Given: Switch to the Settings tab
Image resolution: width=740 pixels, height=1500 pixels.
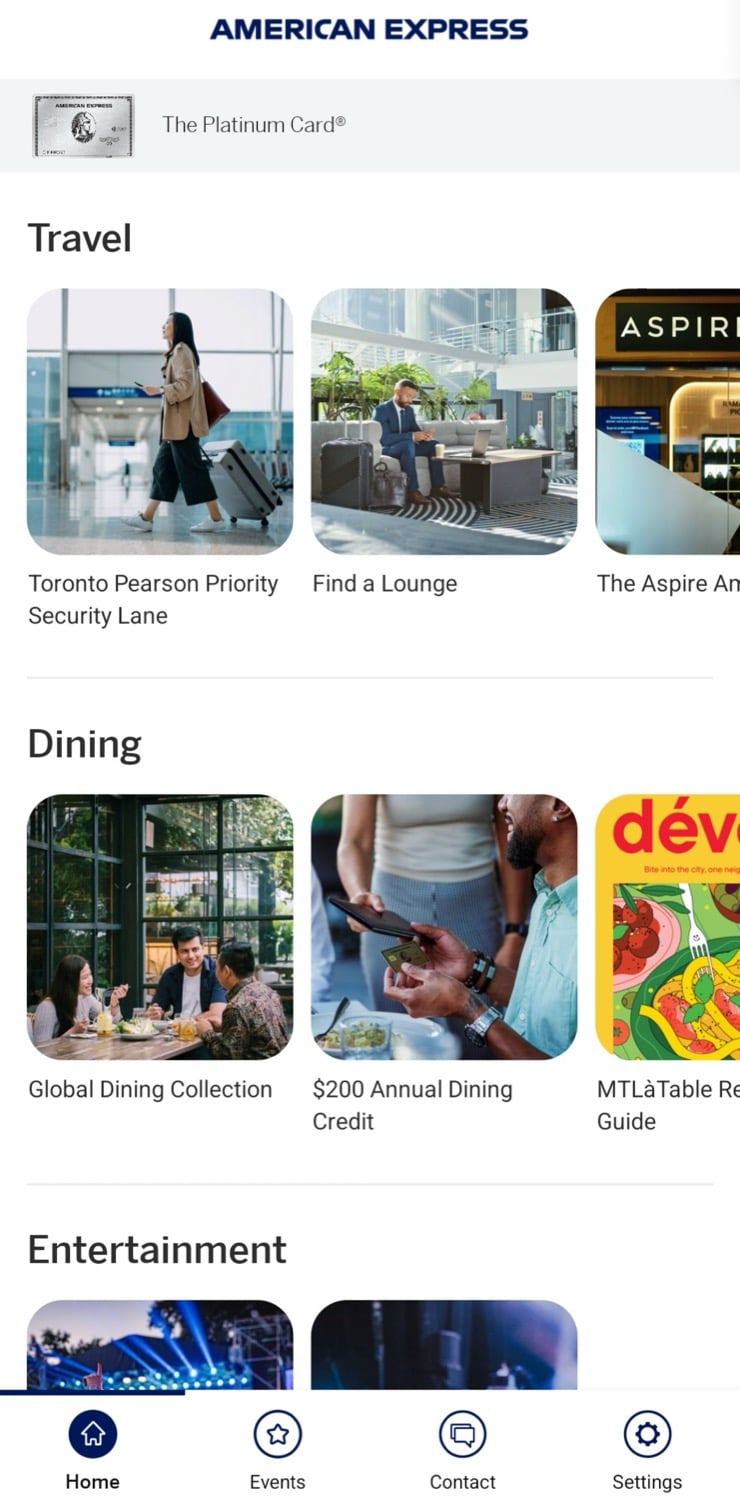Looking at the screenshot, I should click(647, 1450).
